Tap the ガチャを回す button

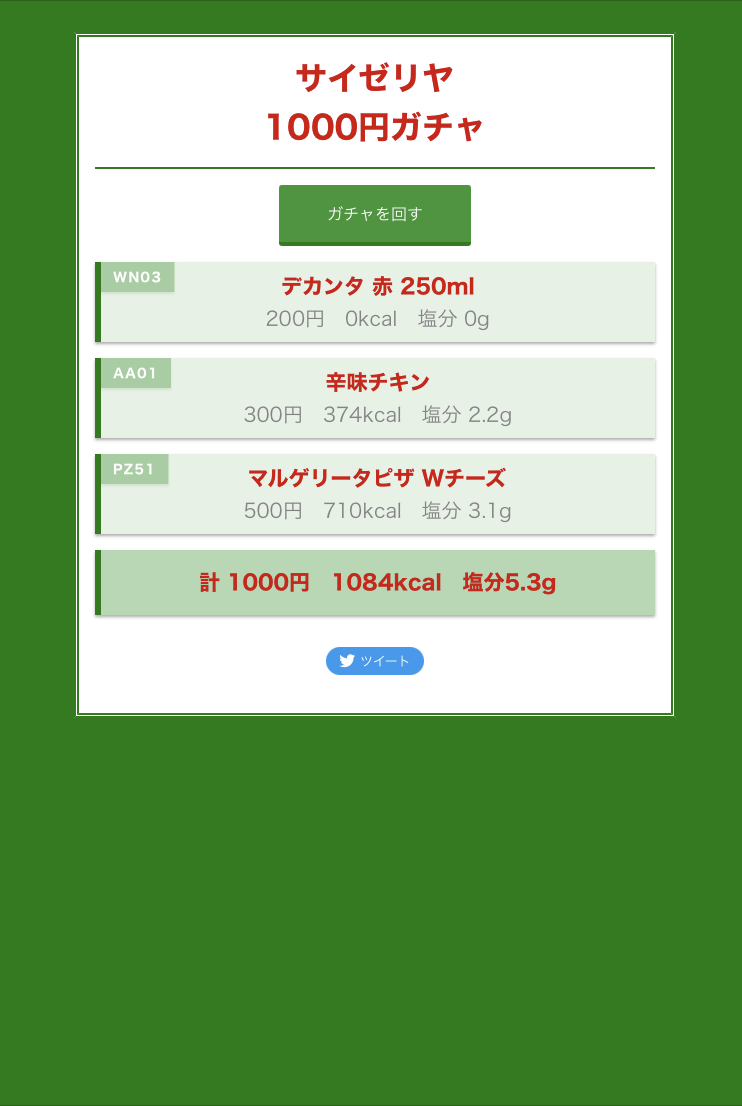(375, 214)
